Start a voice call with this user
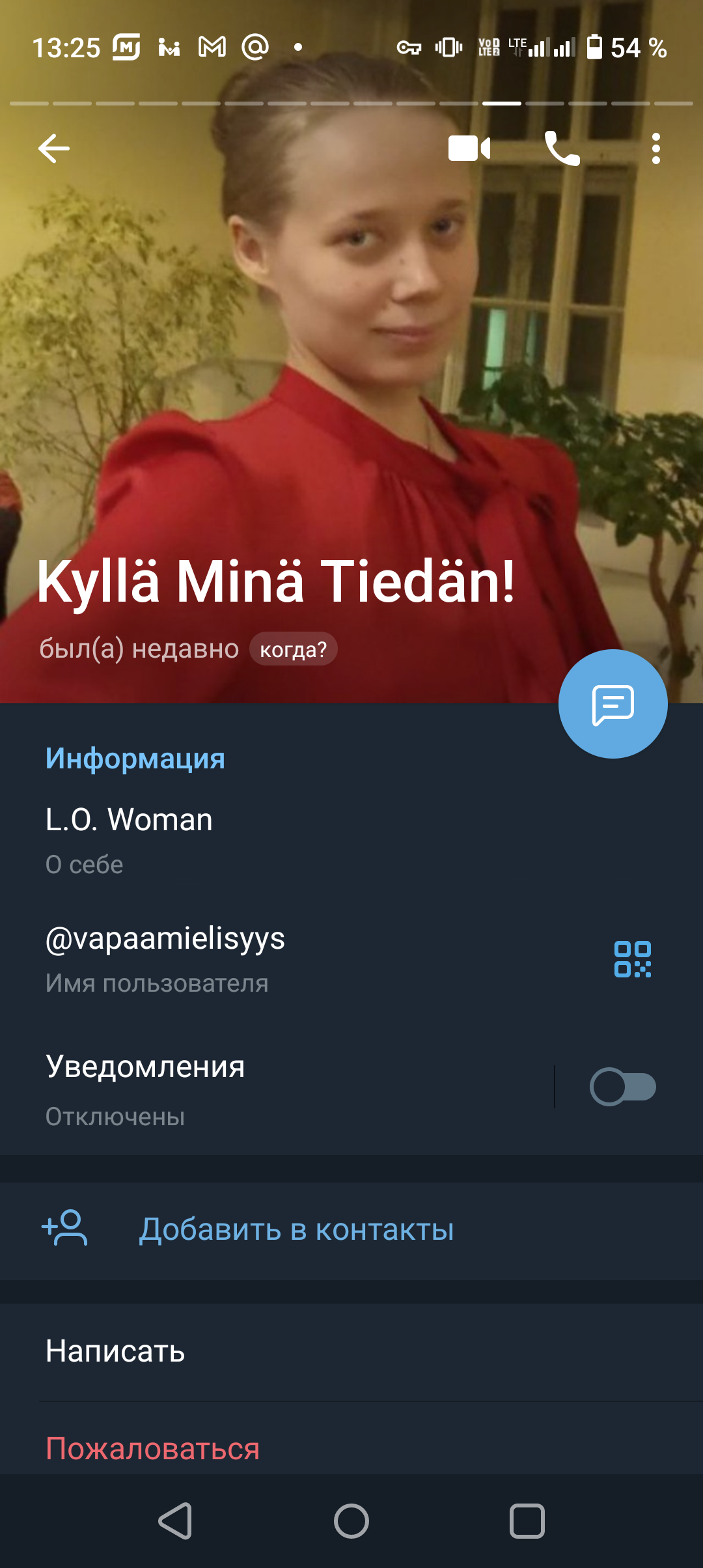This screenshot has height=1568, width=703. point(562,148)
